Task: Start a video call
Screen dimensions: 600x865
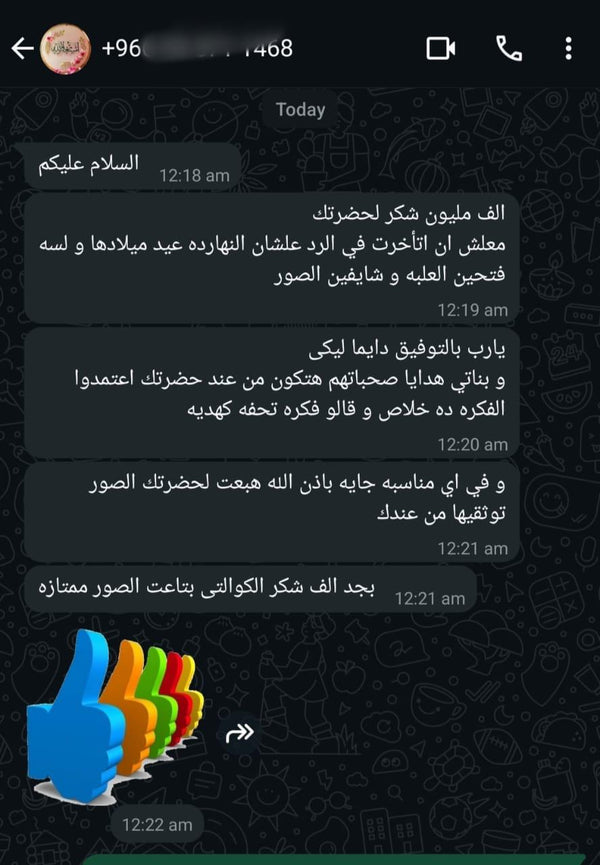Action: [x=441, y=48]
